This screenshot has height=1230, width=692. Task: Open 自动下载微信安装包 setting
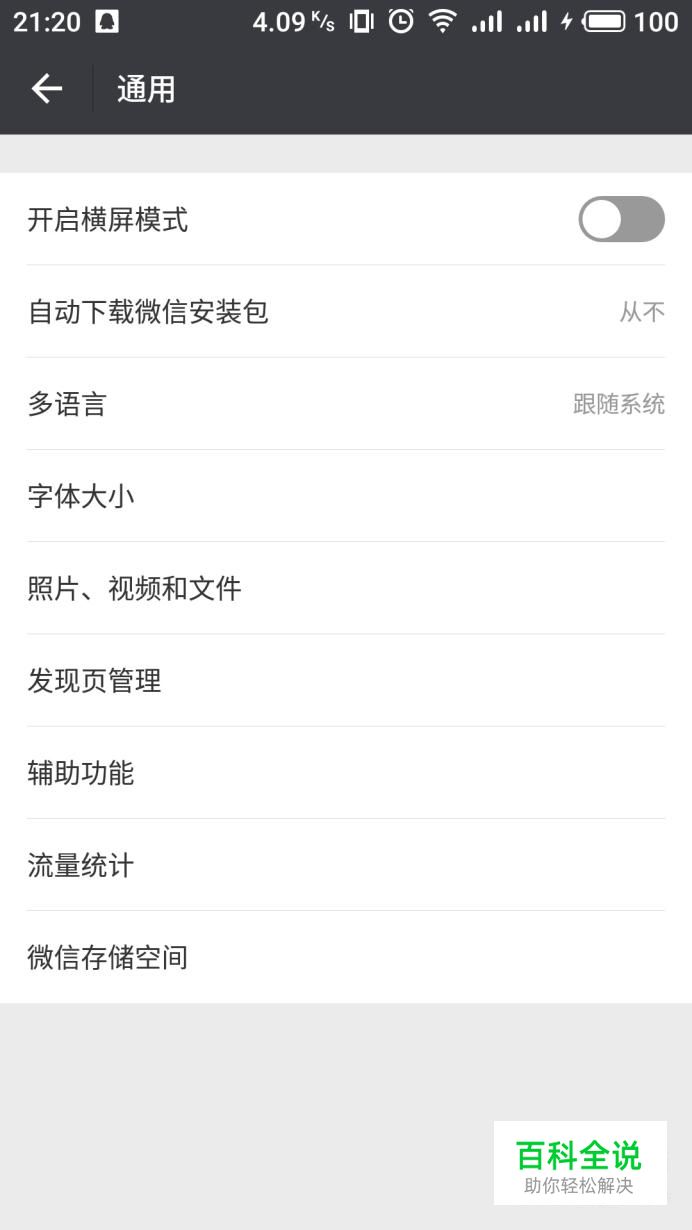(x=346, y=312)
